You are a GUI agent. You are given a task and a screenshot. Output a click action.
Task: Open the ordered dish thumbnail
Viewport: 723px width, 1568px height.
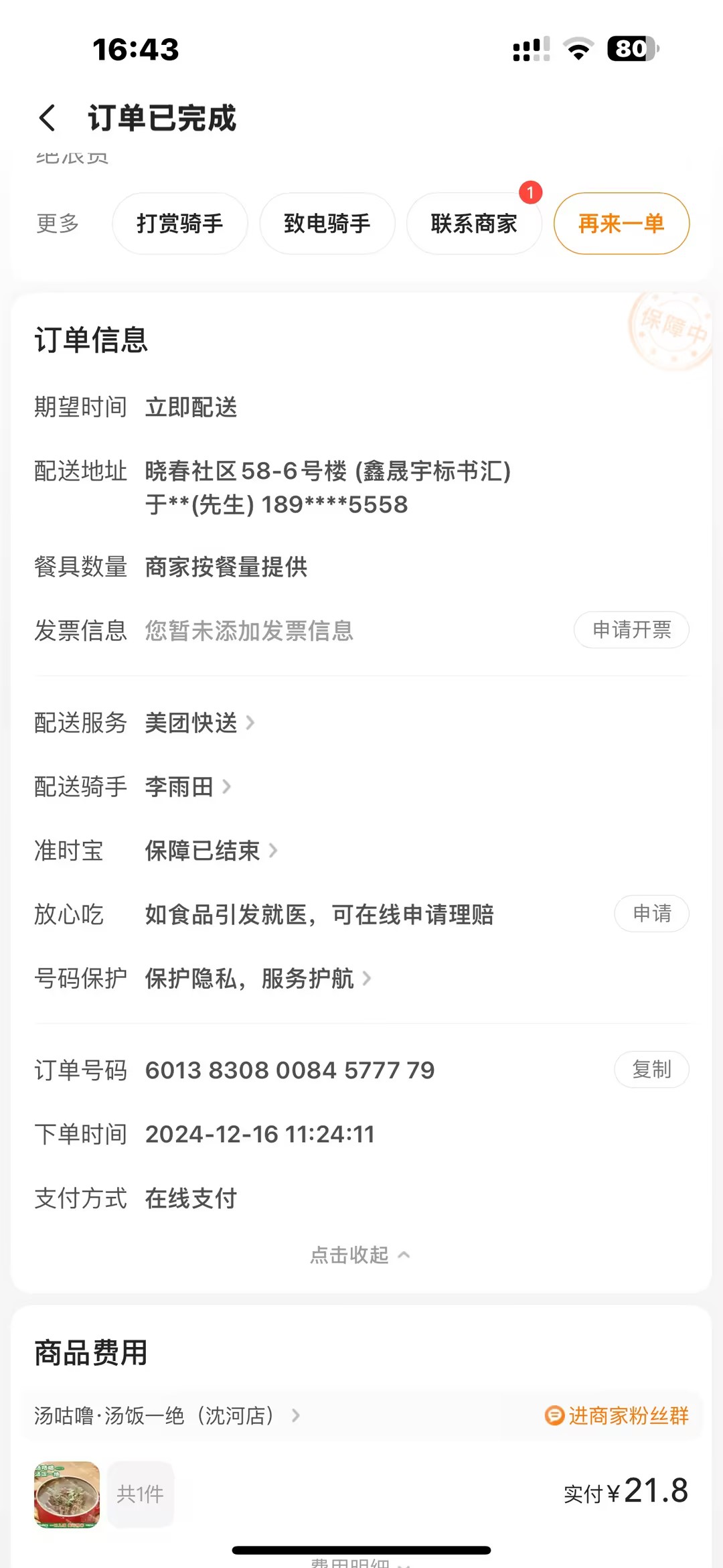[x=67, y=1494]
